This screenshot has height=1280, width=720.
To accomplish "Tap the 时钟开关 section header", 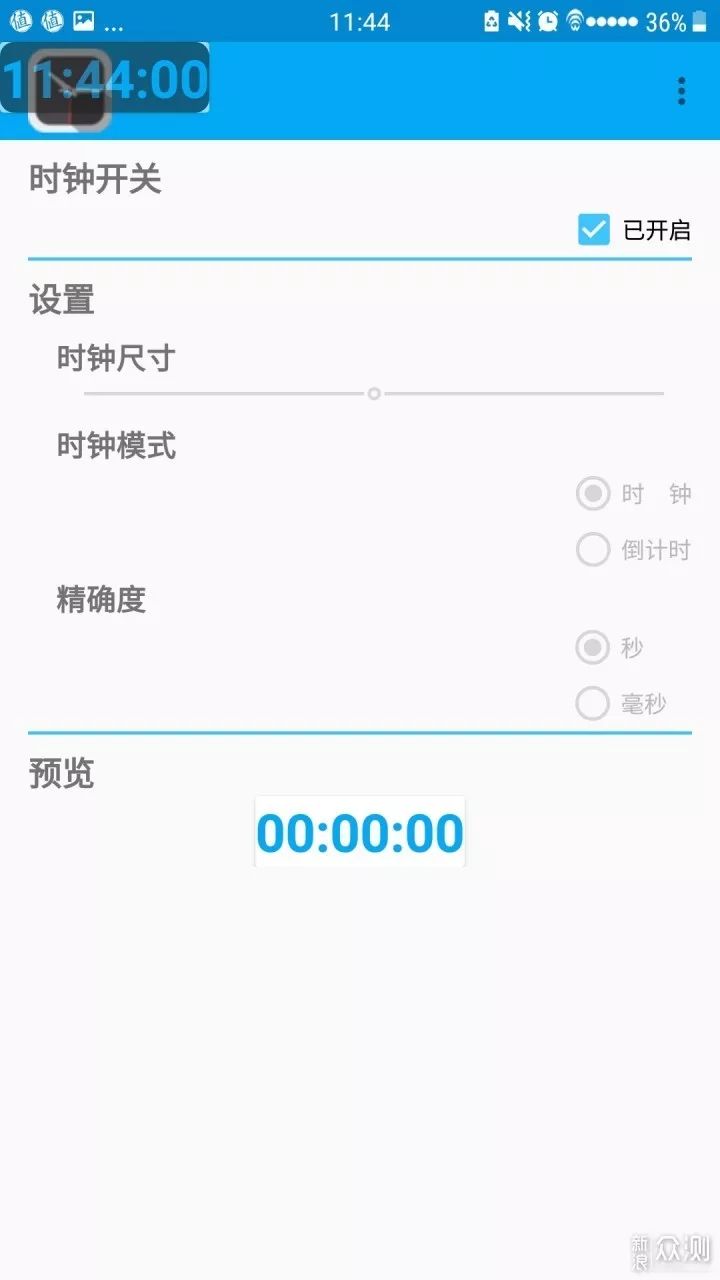I will coord(95,178).
